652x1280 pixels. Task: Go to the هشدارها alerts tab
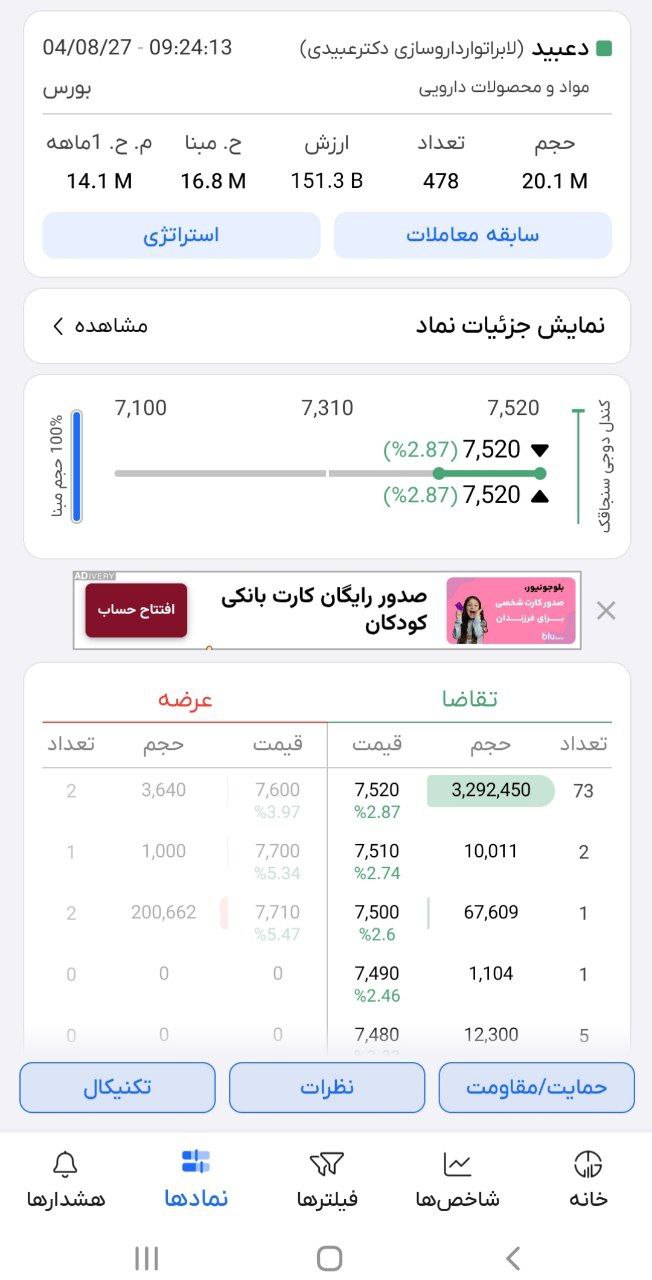point(65,1179)
